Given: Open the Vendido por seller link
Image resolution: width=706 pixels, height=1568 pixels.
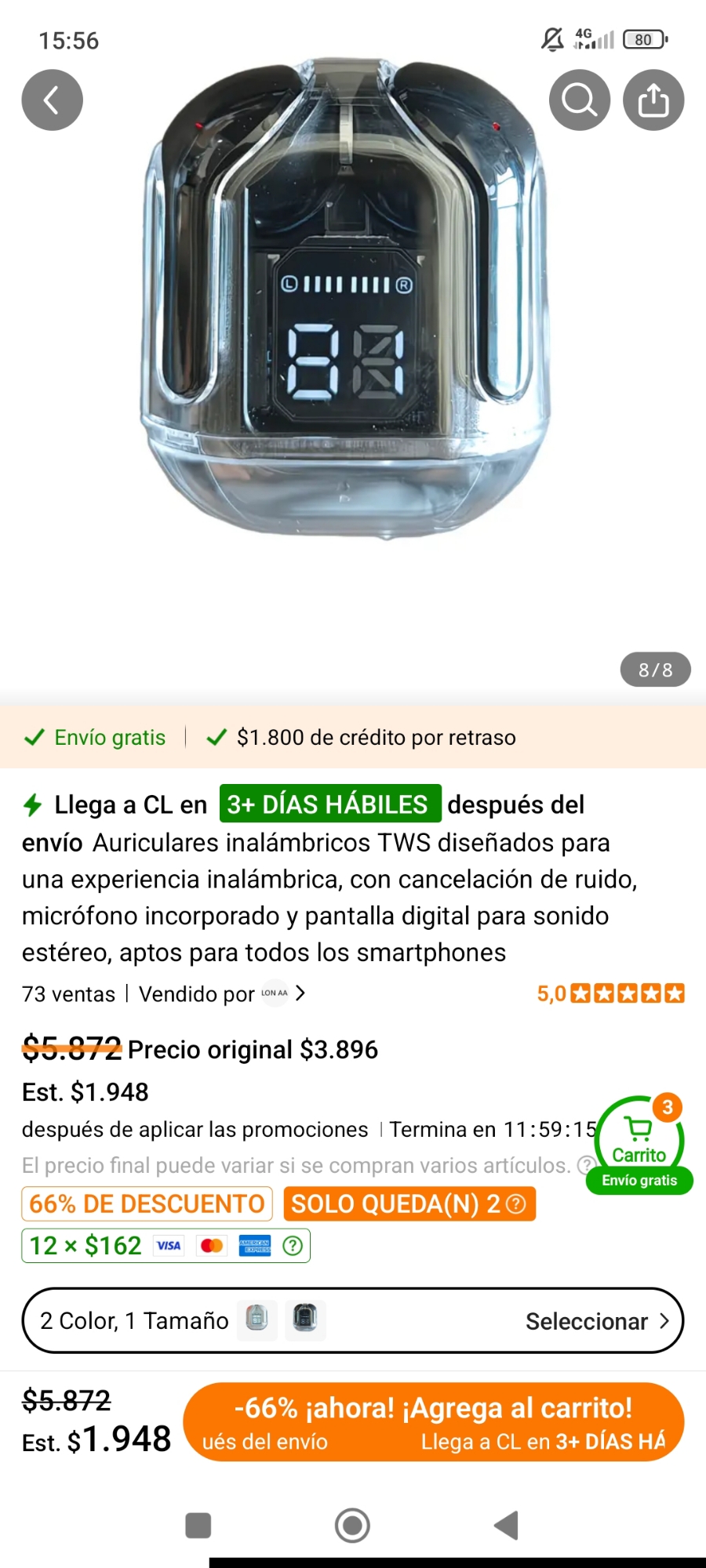Looking at the screenshot, I should pyautogui.click(x=221, y=993).
